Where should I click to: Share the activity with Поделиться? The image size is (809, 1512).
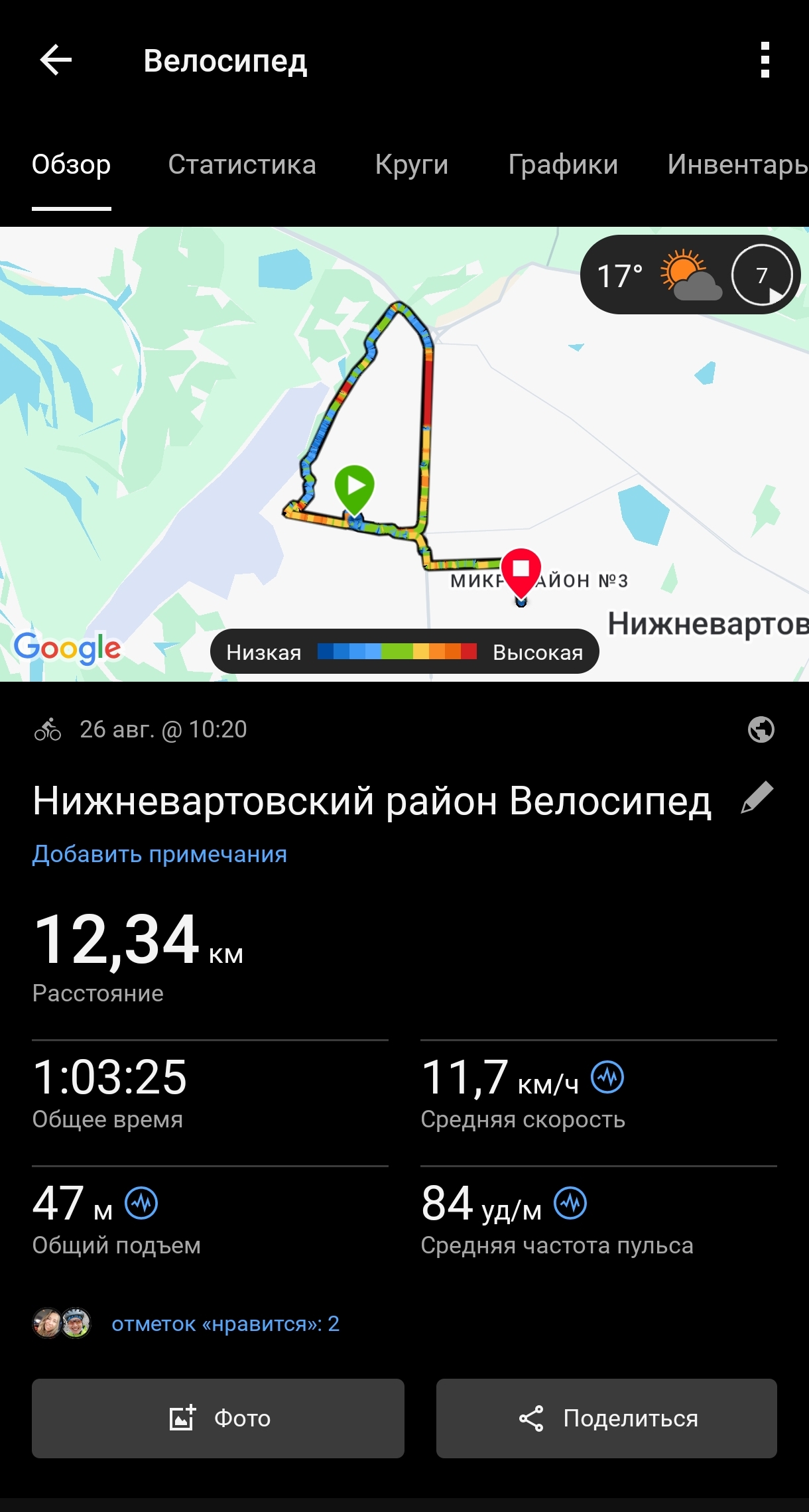pos(607,1418)
